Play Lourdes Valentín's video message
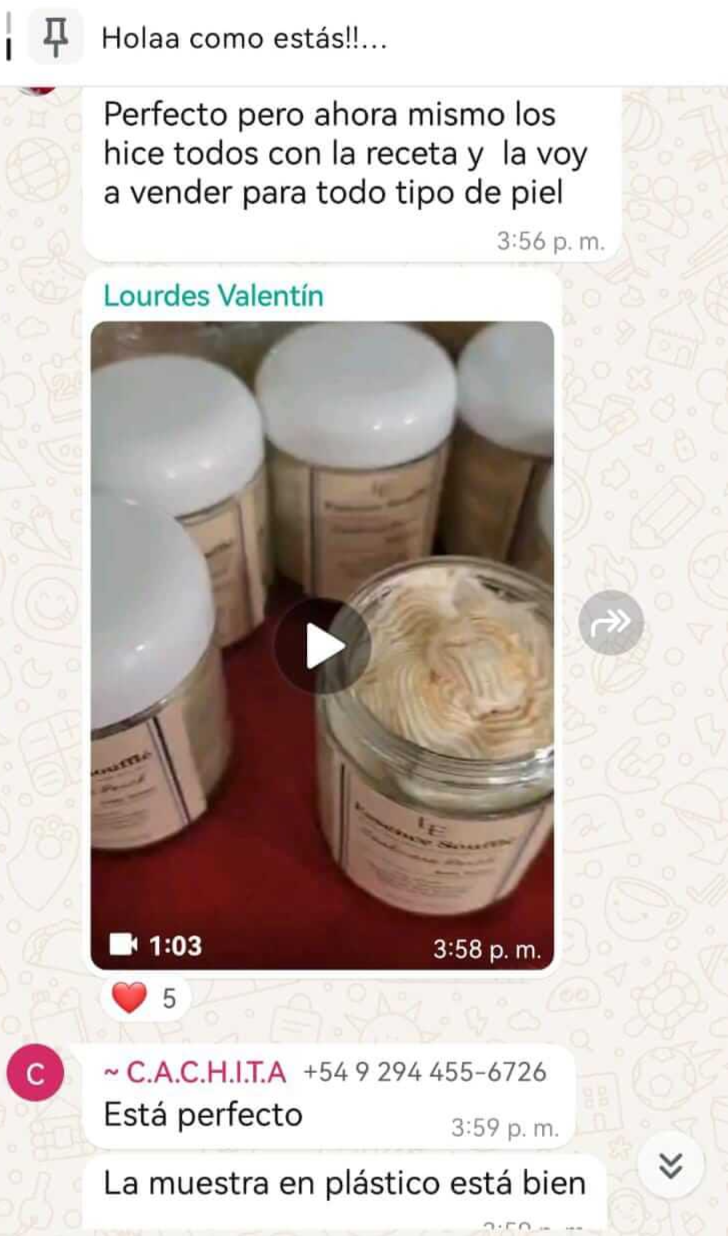This screenshot has height=1236, width=728. coord(322,646)
